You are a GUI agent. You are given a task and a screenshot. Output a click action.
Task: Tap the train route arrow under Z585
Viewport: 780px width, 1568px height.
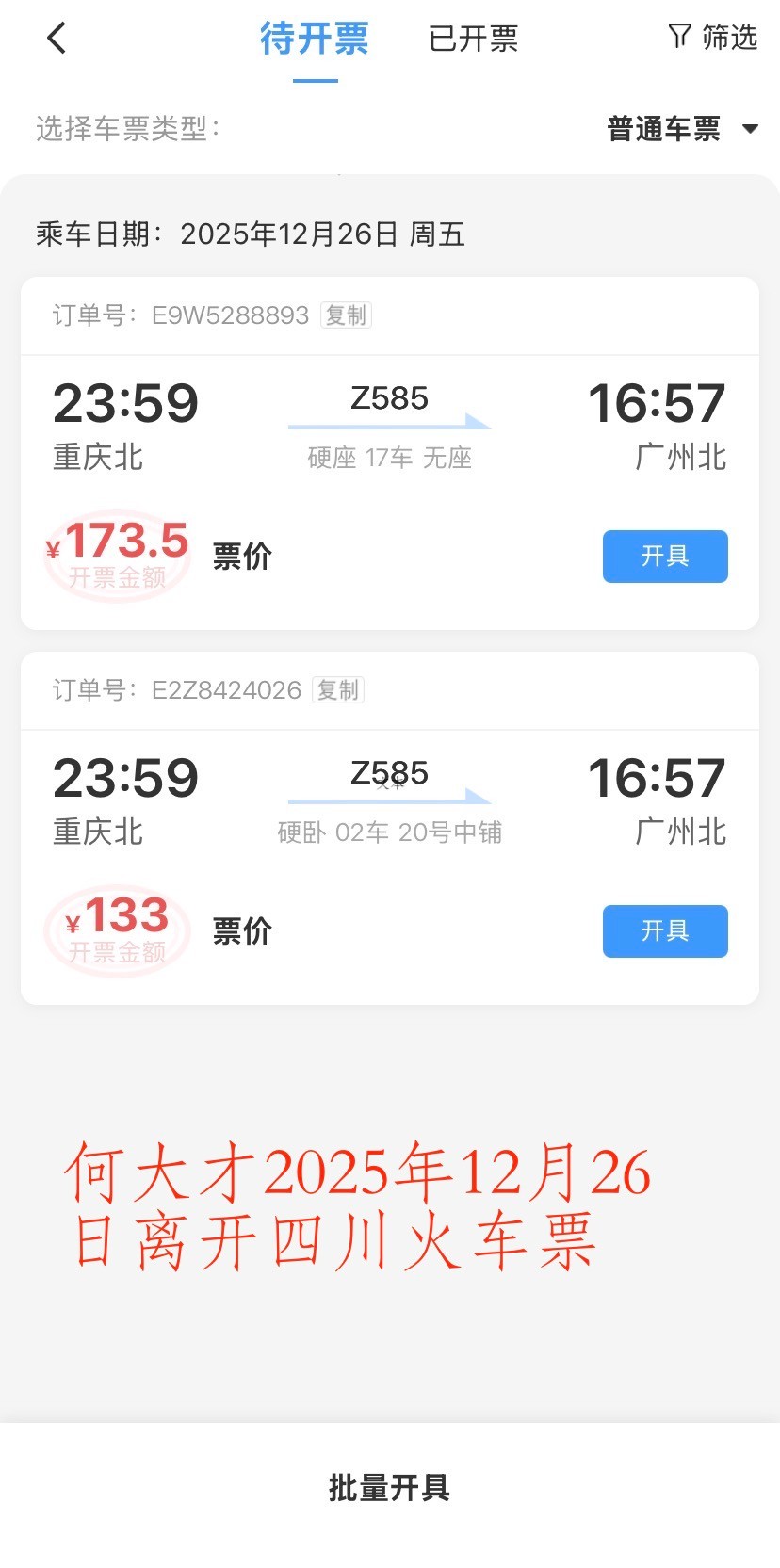(x=389, y=422)
